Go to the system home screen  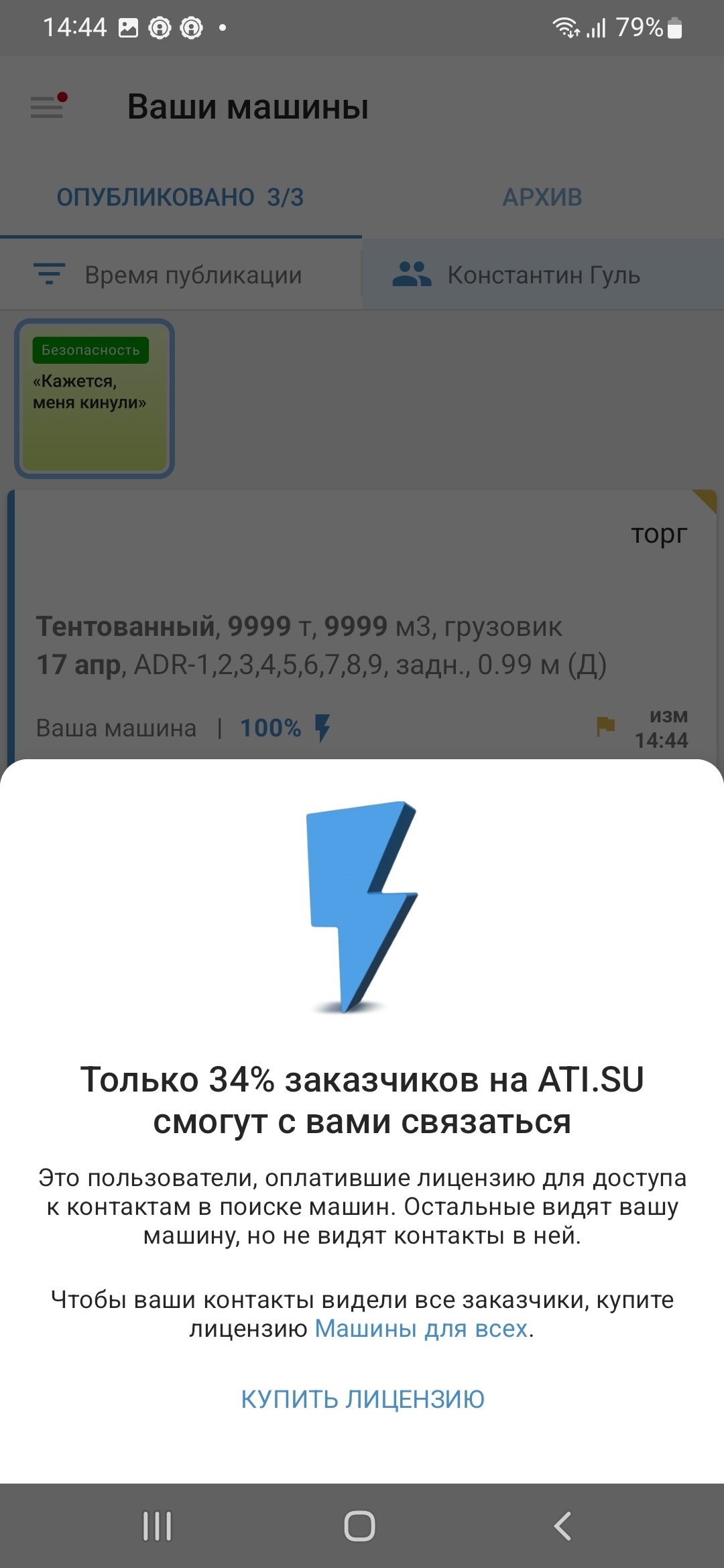click(359, 1526)
